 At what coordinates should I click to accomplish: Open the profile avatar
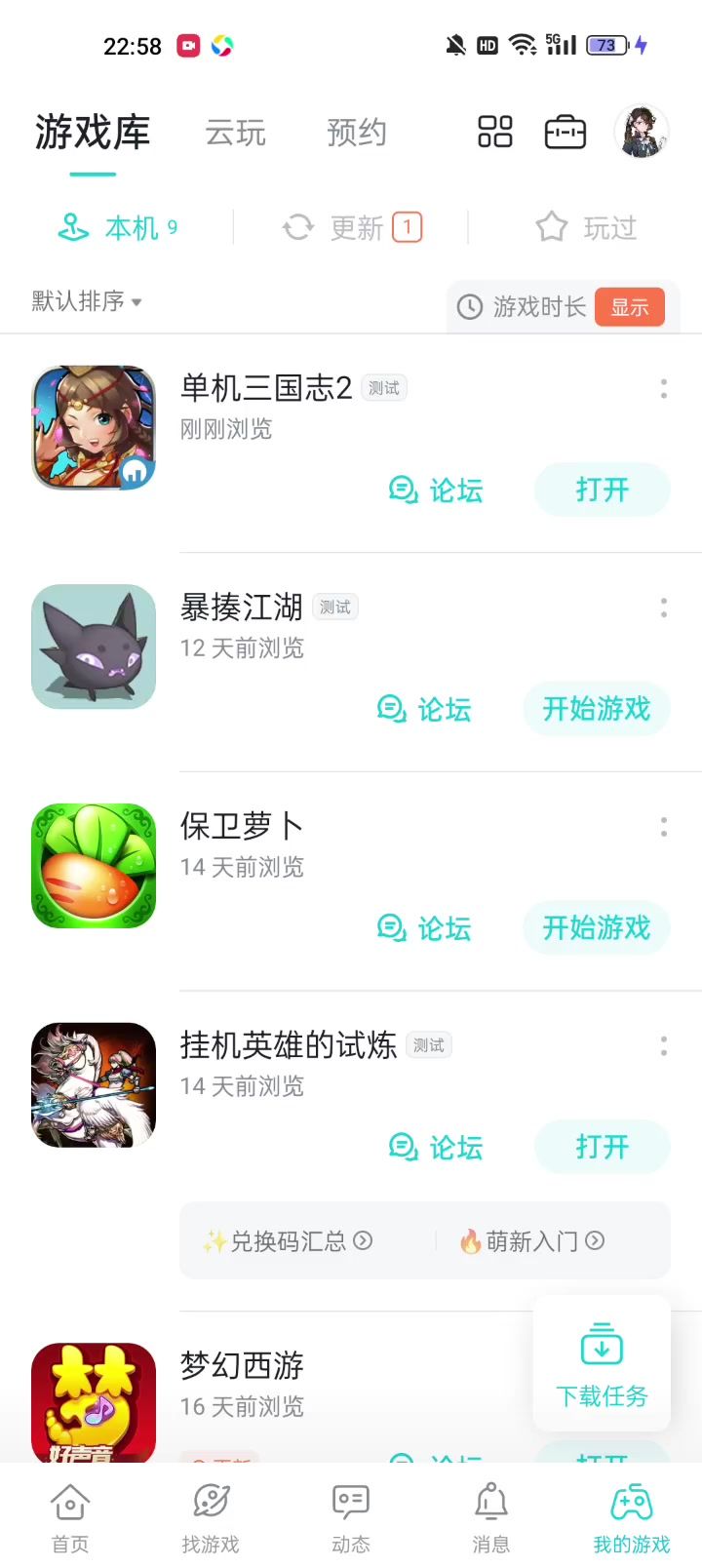(641, 132)
